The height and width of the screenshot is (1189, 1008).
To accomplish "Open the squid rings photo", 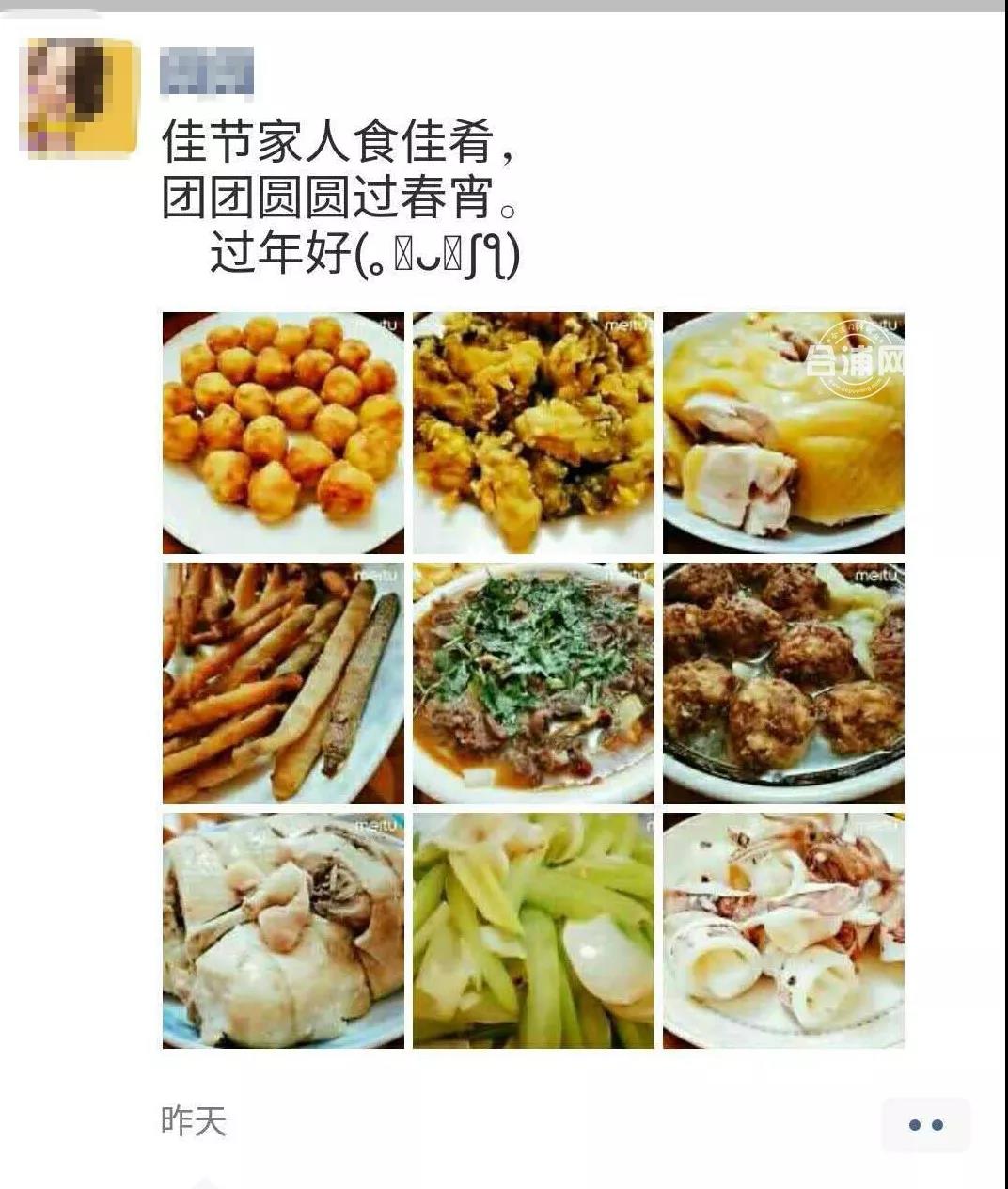I will [783, 931].
